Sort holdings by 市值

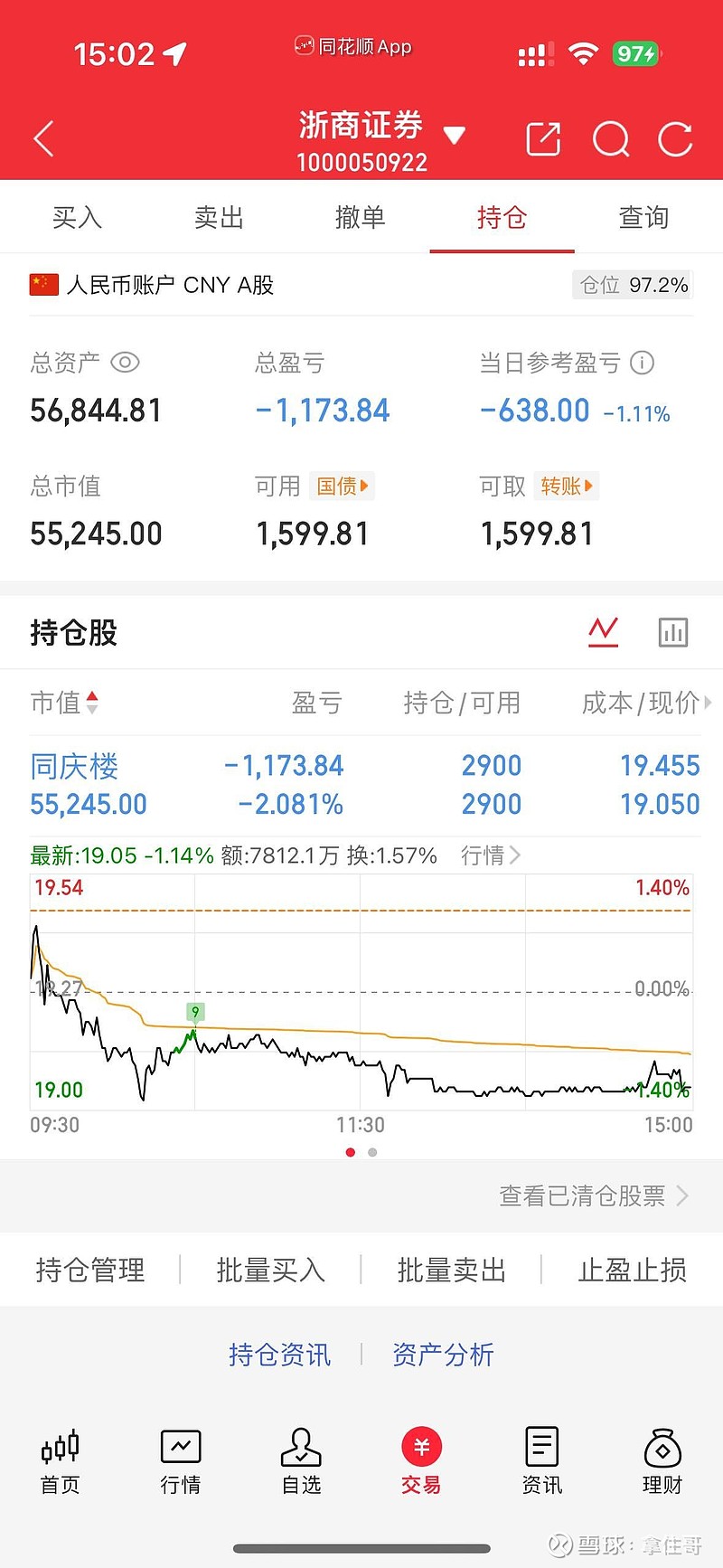[63, 703]
